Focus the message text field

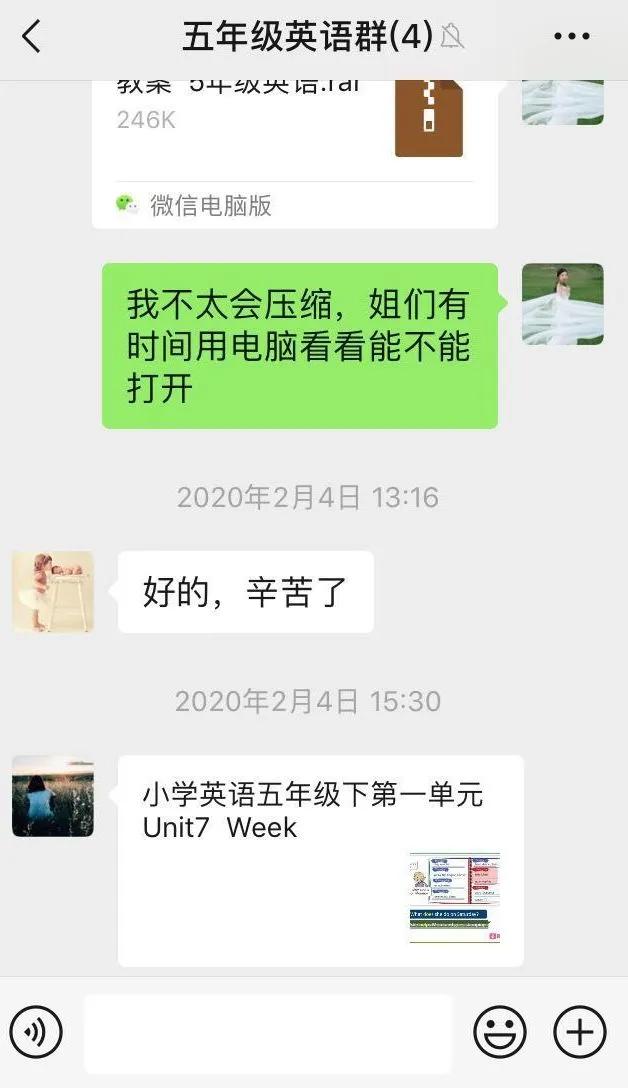(268, 1032)
